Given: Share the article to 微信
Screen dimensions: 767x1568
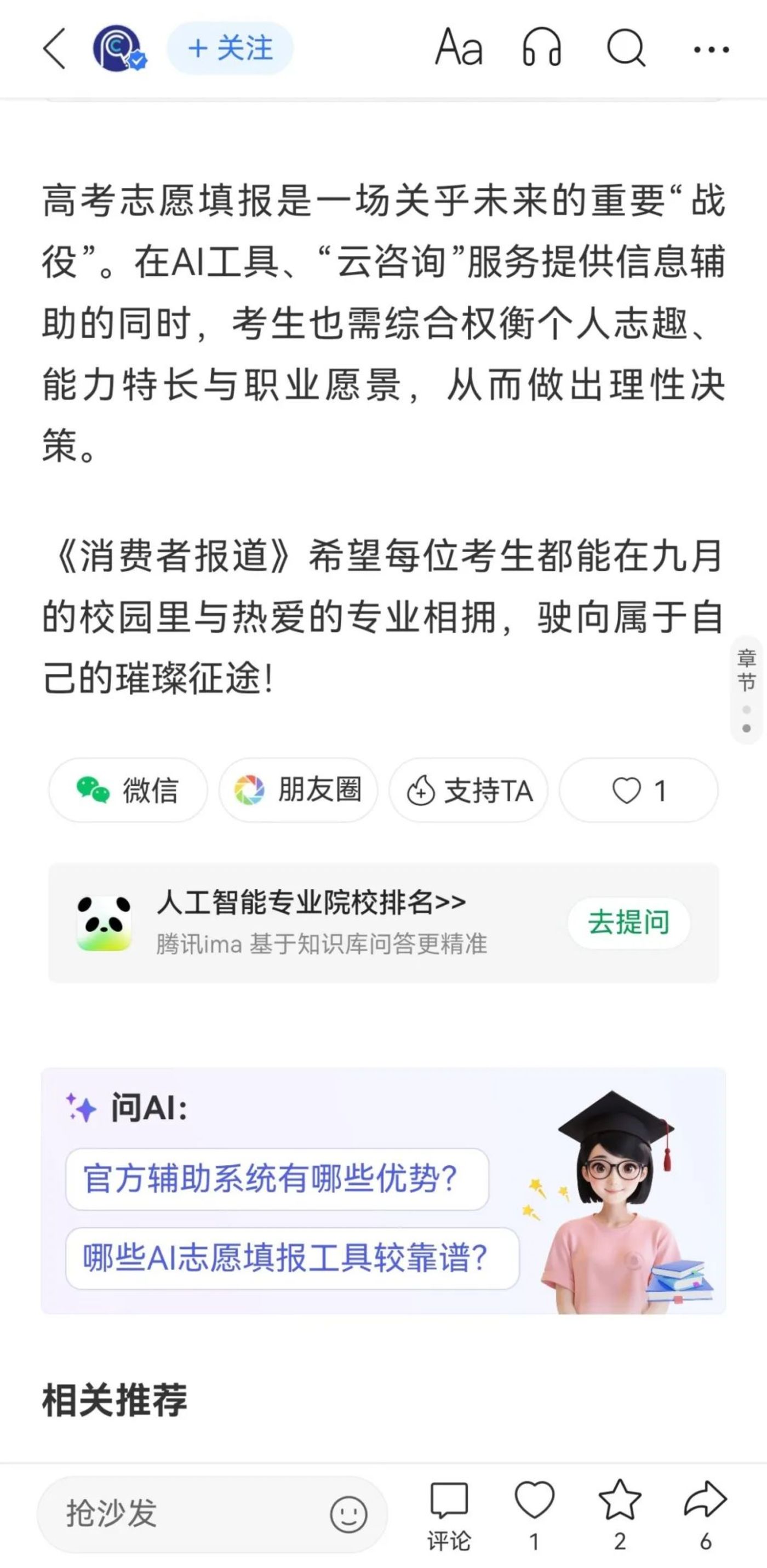Looking at the screenshot, I should (128, 790).
